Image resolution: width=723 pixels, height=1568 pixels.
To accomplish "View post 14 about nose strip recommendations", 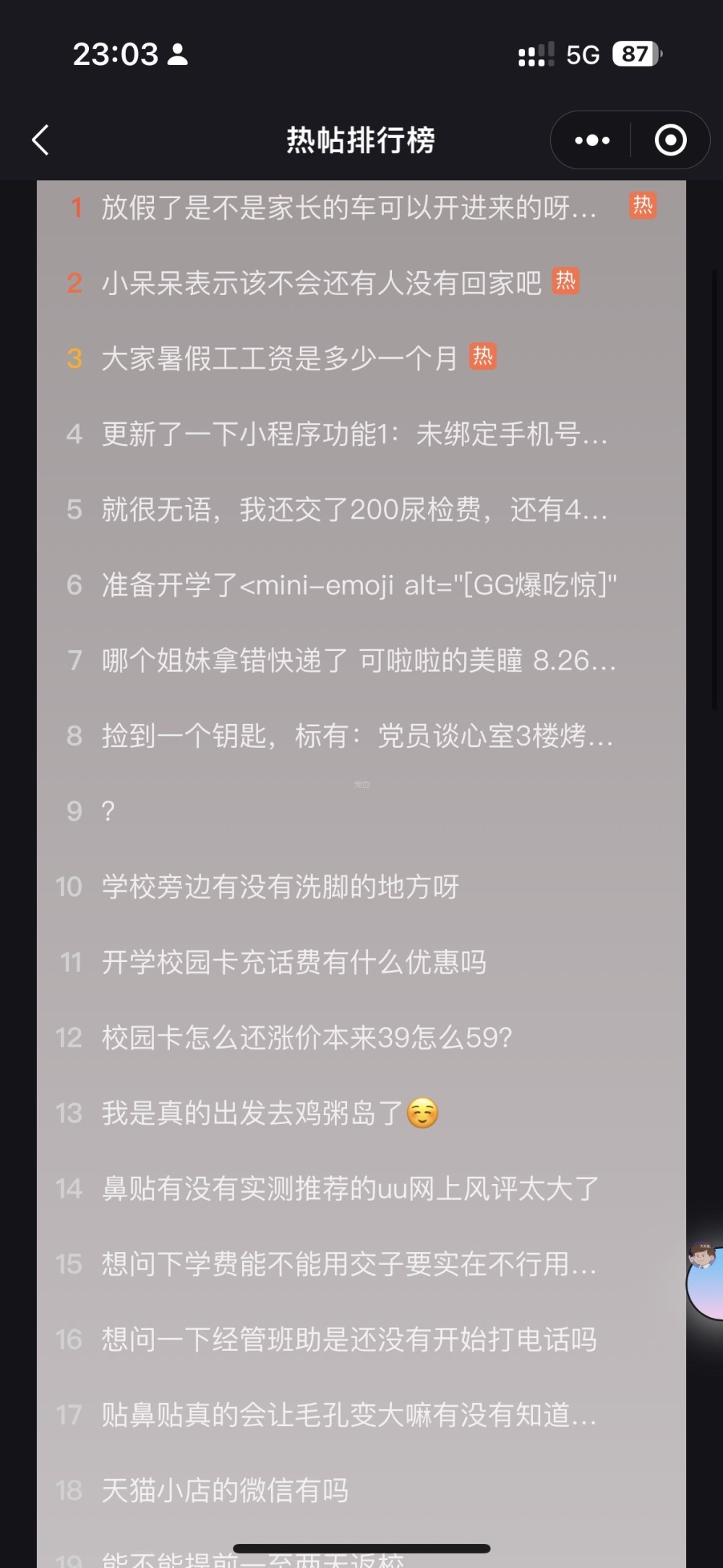I will click(x=350, y=1188).
